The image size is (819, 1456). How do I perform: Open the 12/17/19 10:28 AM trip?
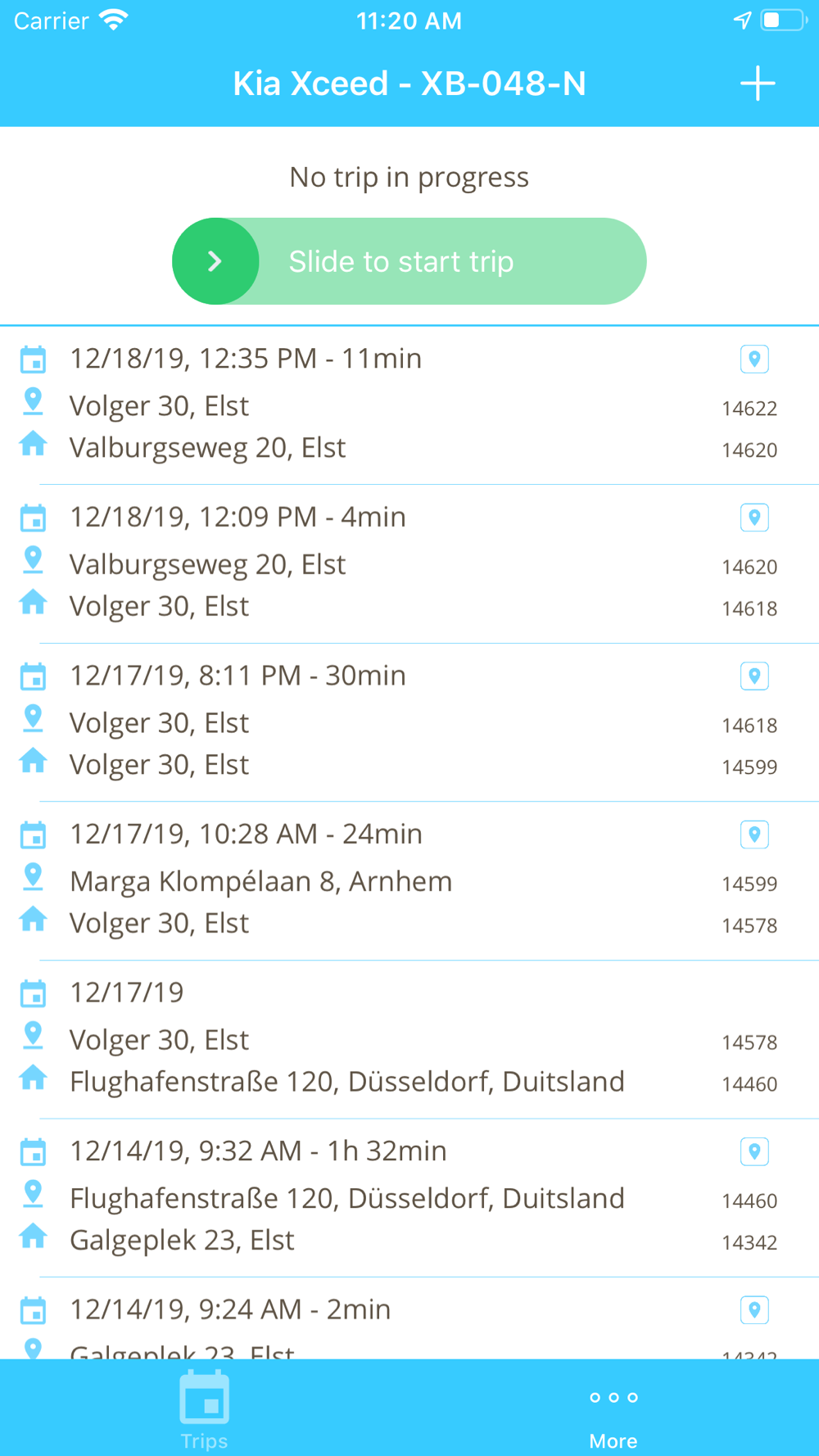coord(369,881)
